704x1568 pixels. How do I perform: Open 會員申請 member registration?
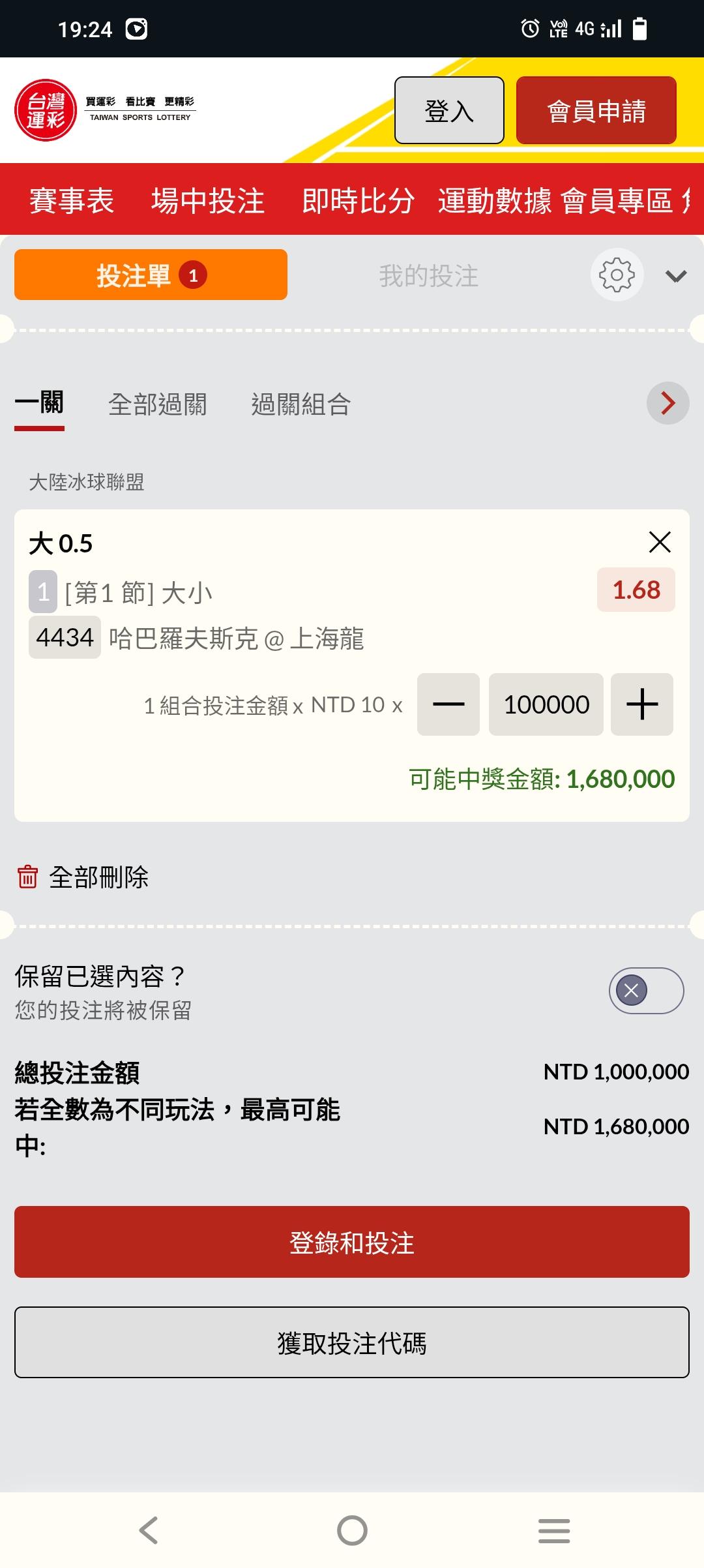596,110
